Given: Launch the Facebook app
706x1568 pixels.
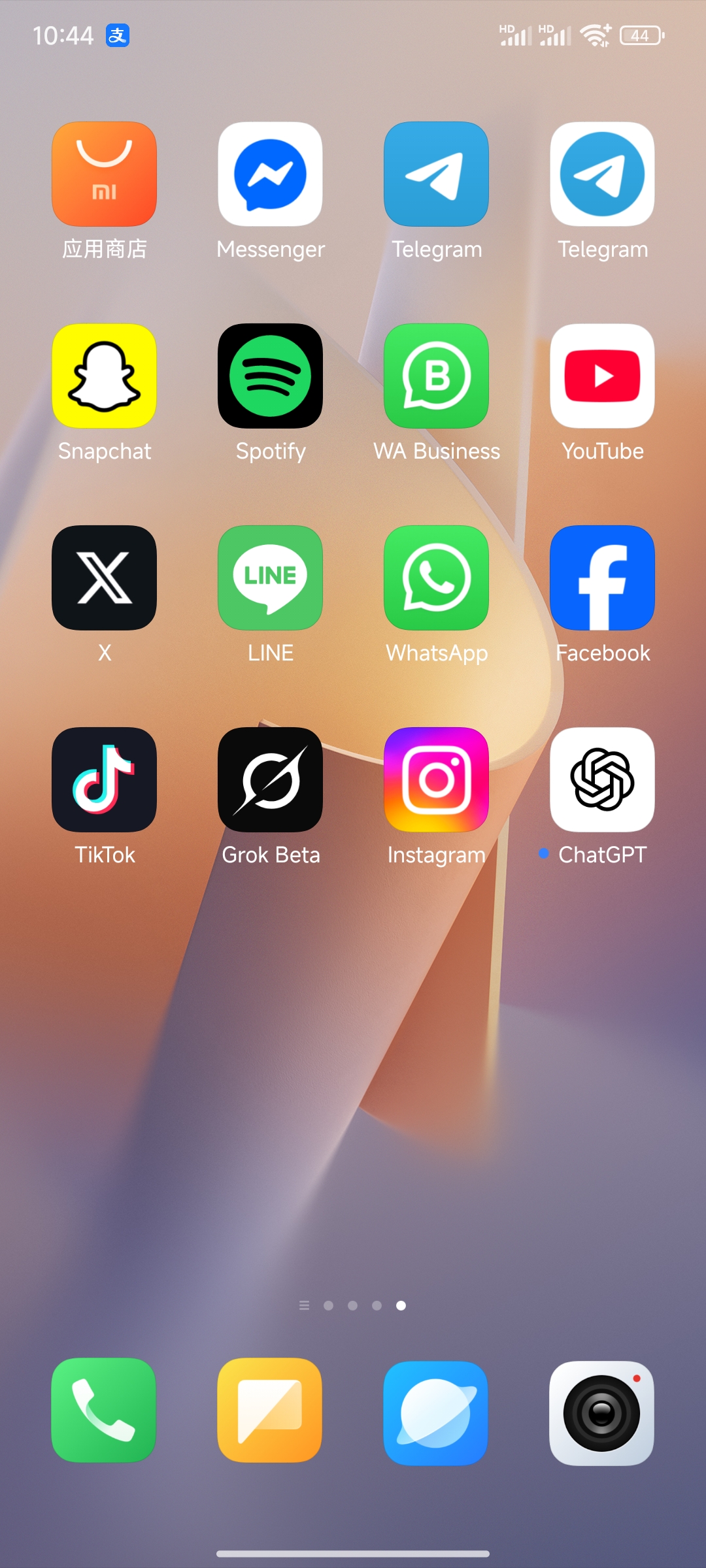Looking at the screenshot, I should (x=602, y=578).
